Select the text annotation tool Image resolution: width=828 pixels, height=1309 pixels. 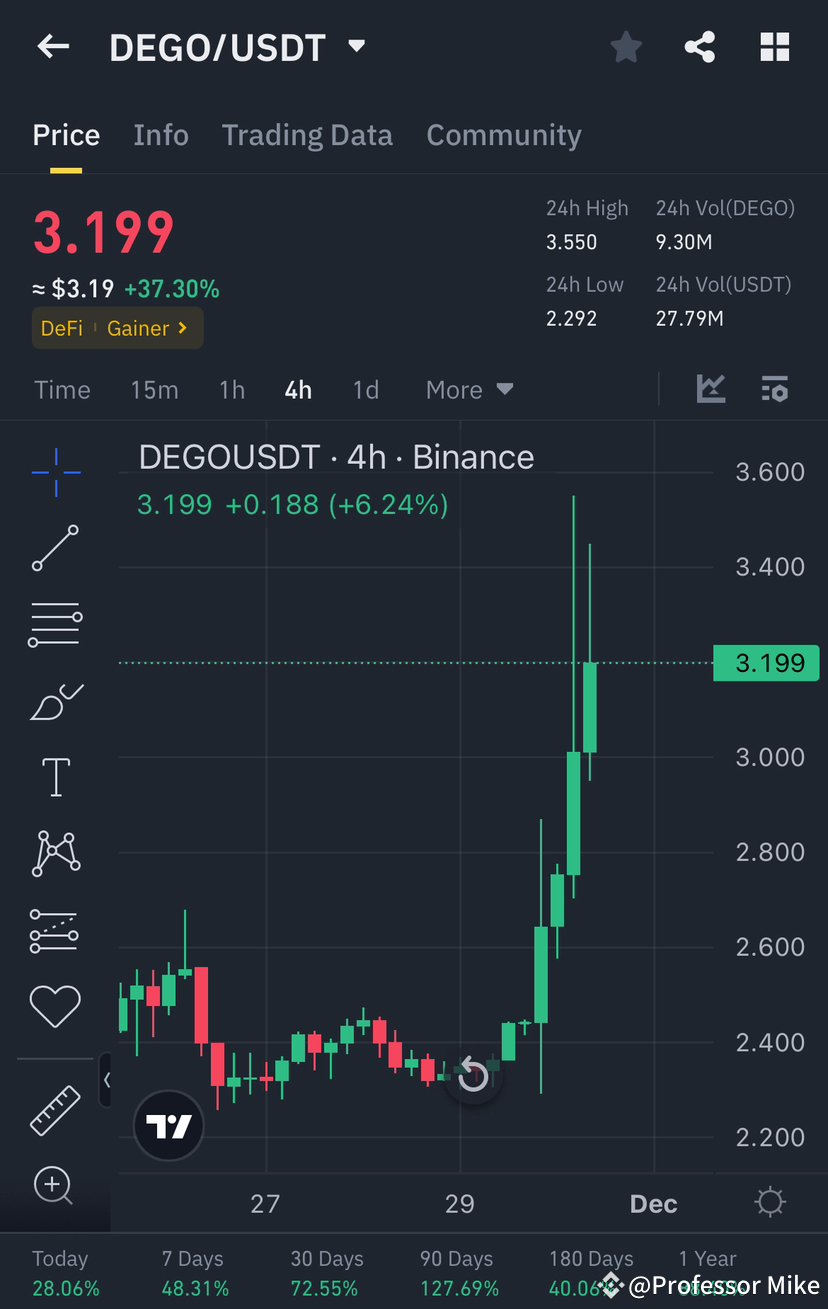(54, 777)
